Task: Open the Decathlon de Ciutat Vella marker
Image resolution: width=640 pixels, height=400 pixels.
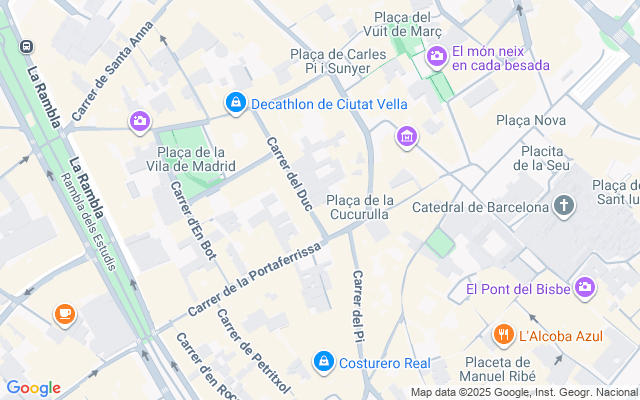Action: tap(235, 102)
